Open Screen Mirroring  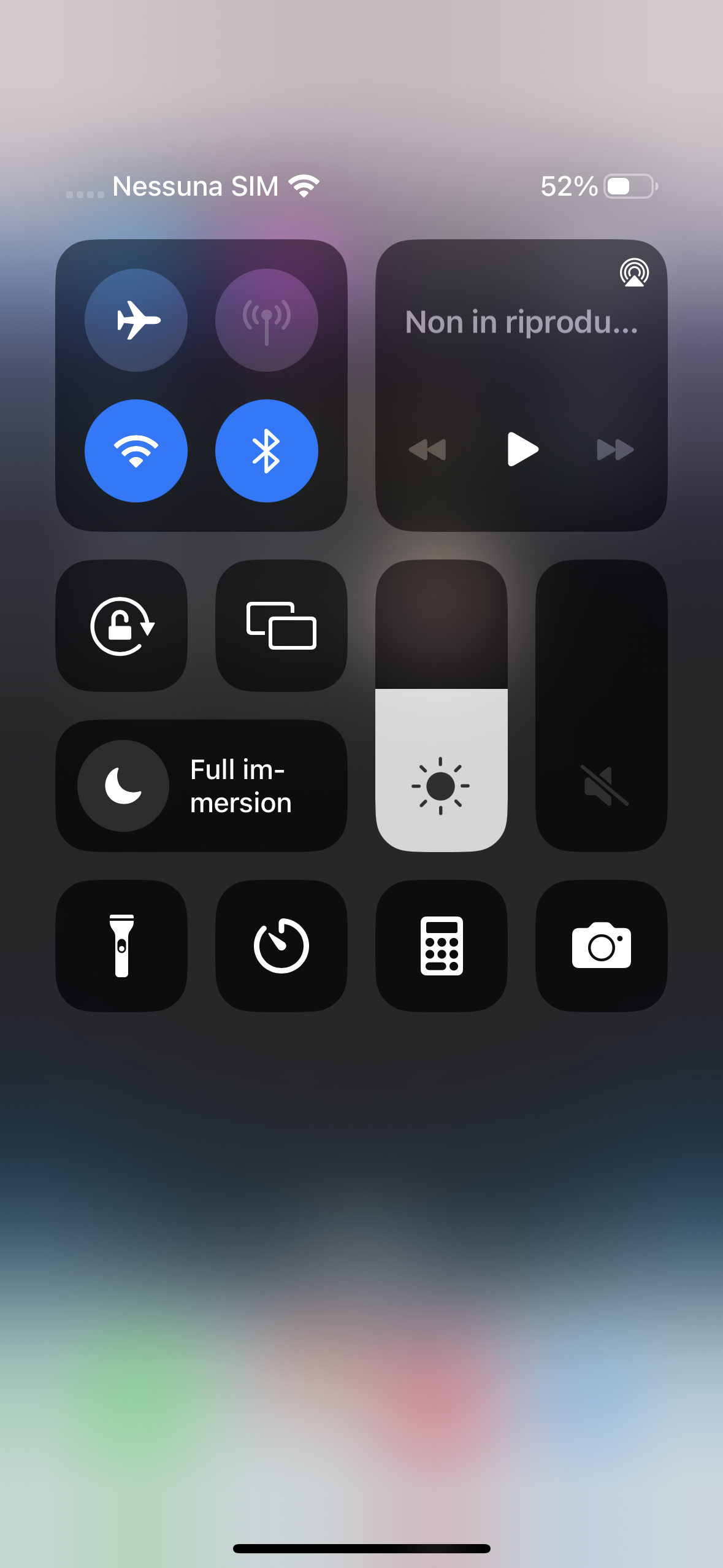click(281, 626)
